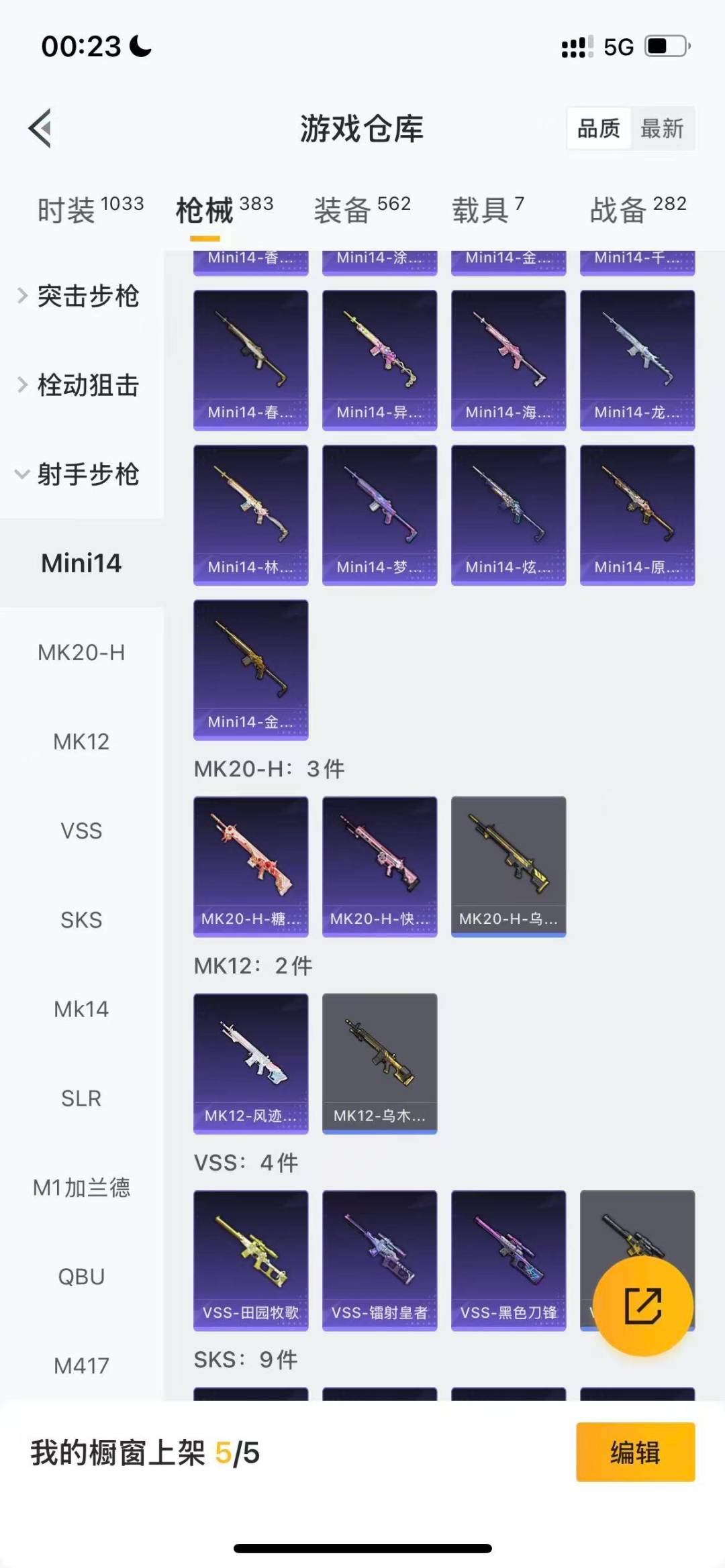
Task: Select M1加兰德 in the sidebar
Action: 81,1188
